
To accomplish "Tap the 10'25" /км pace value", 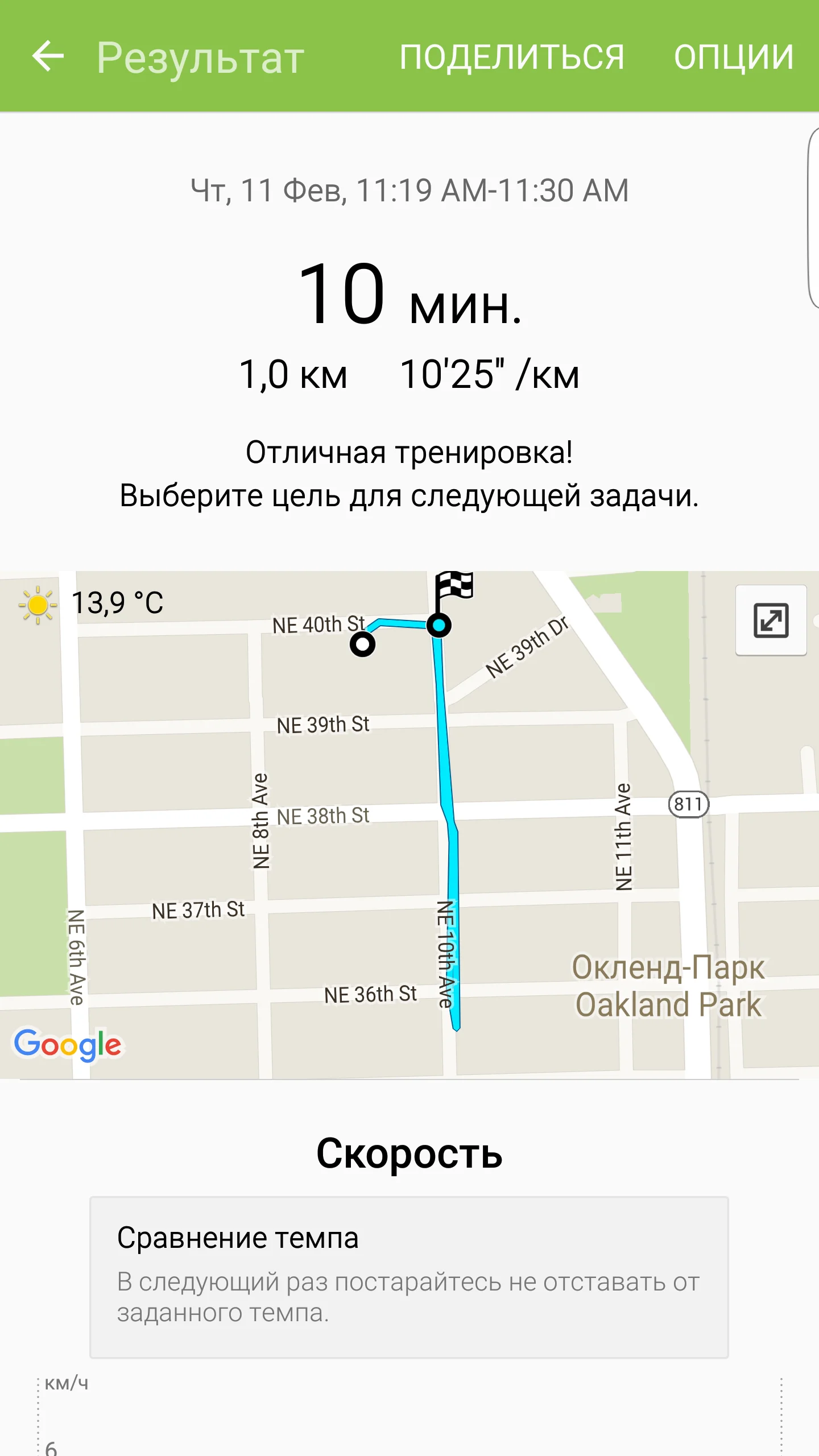I will pyautogui.click(x=490, y=375).
